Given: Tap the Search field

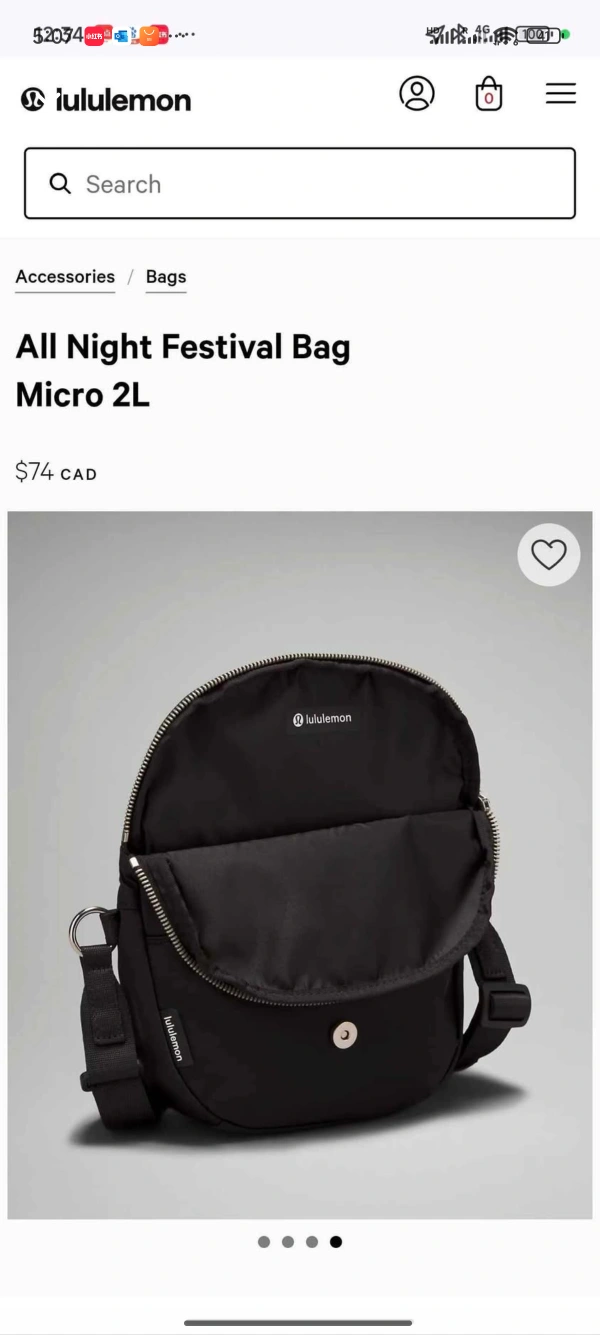Looking at the screenshot, I should (x=300, y=183).
